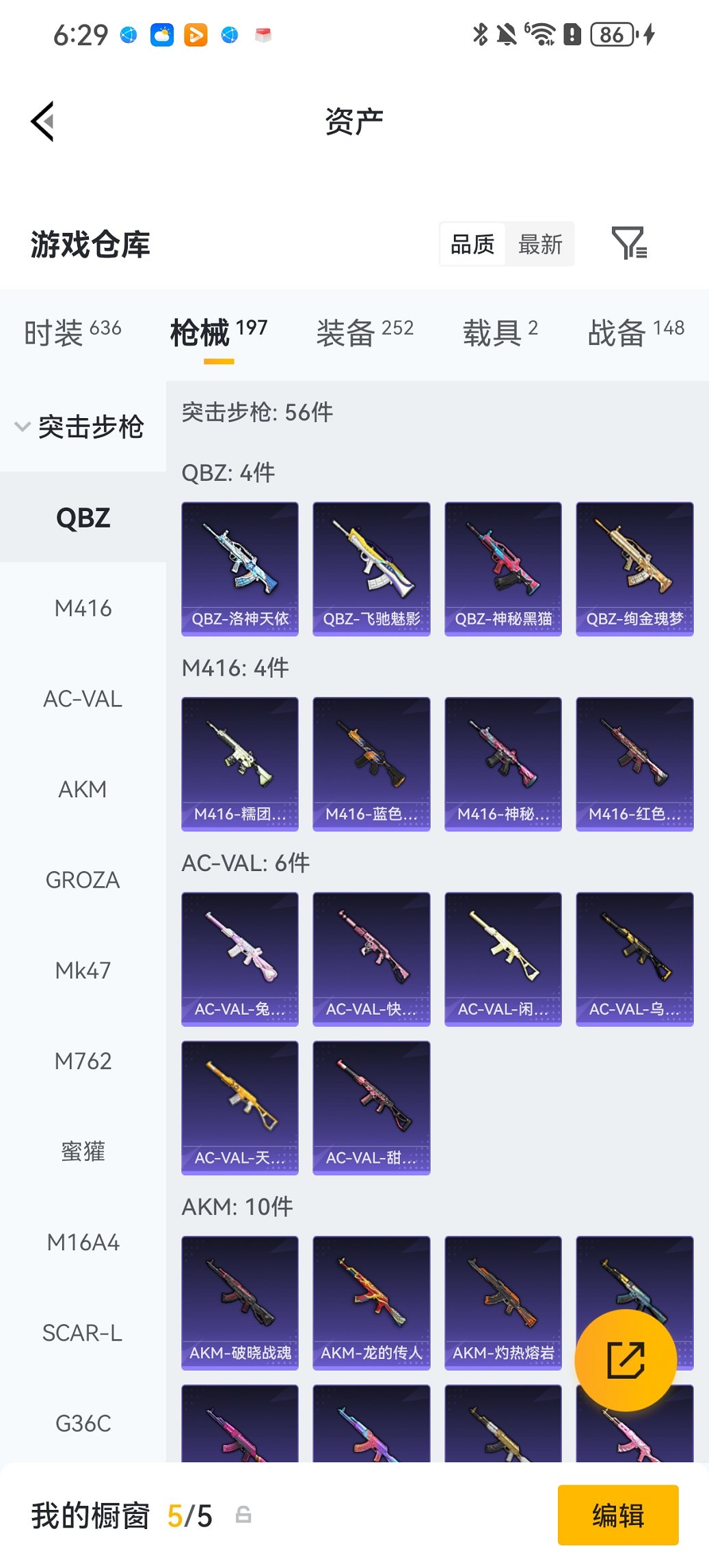Viewport: 709px width, 1568px height.
Task: Open the AKM-破晓战魂 skin
Action: (240, 1302)
